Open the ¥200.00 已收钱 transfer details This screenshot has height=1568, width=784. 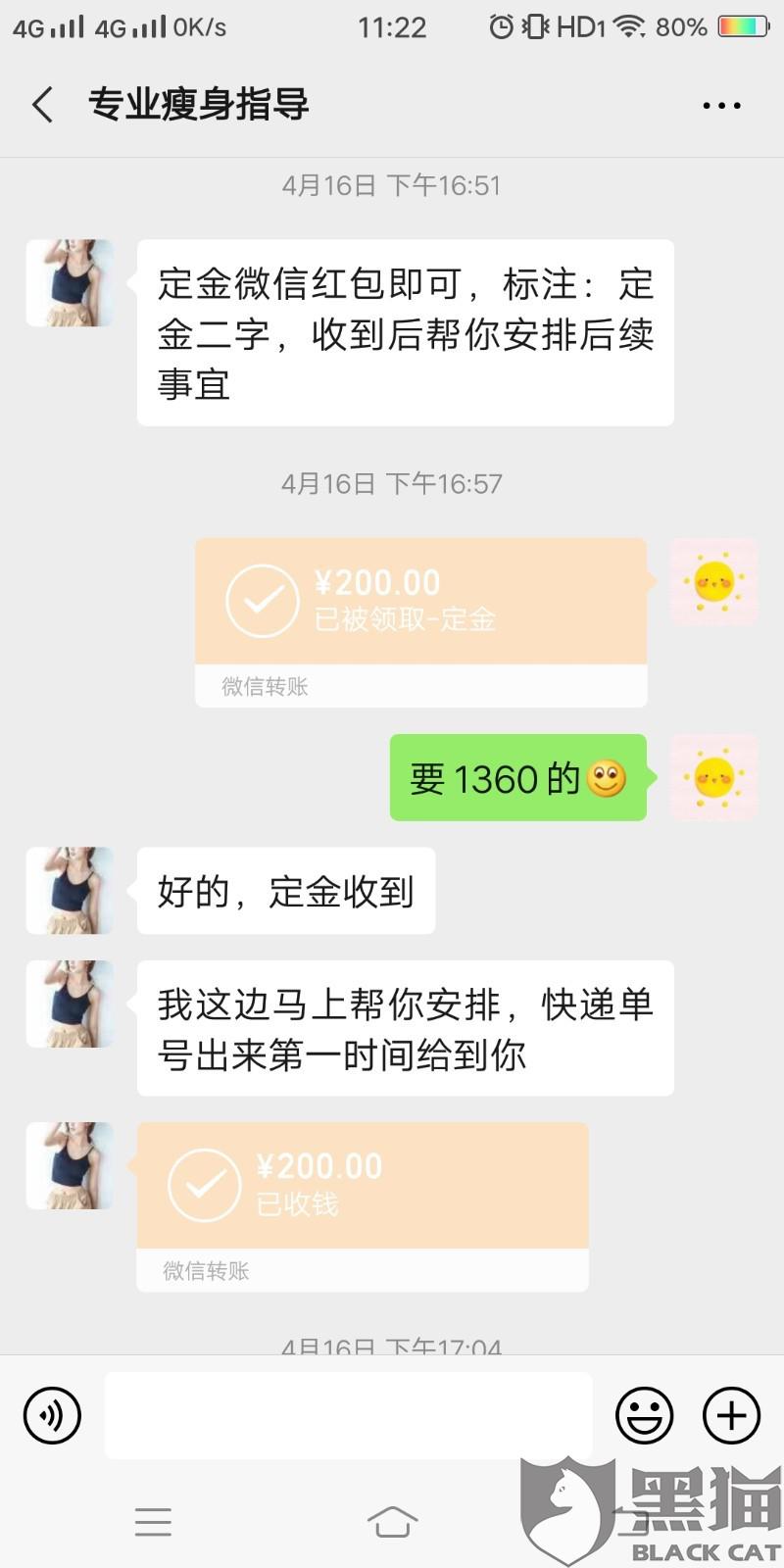(x=363, y=1206)
